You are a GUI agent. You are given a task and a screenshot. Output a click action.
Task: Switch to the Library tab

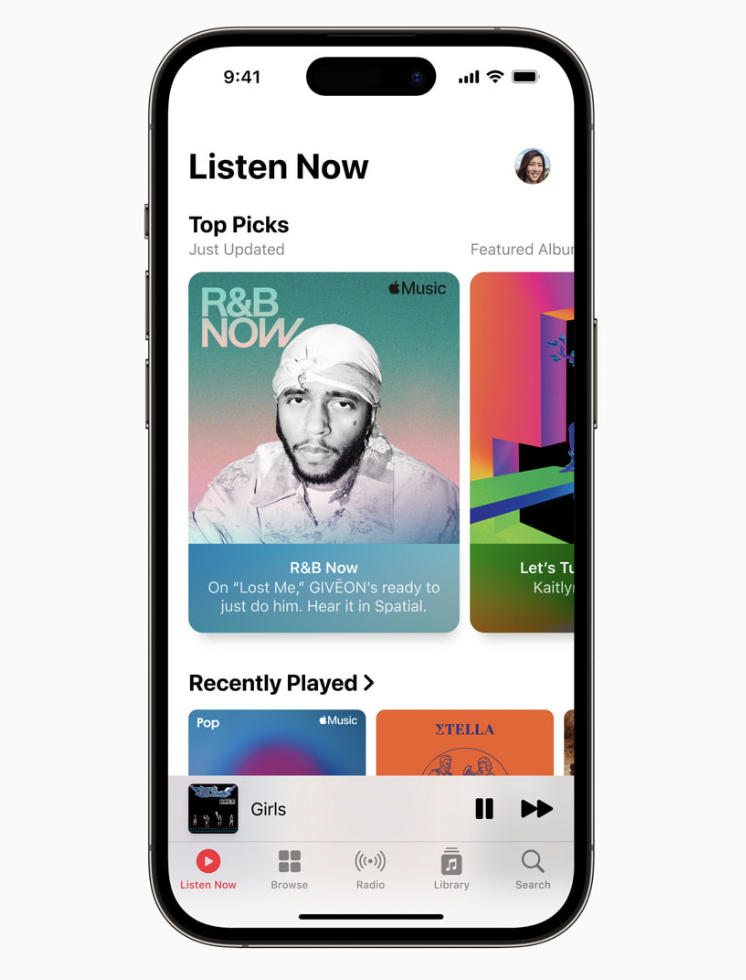pos(451,869)
